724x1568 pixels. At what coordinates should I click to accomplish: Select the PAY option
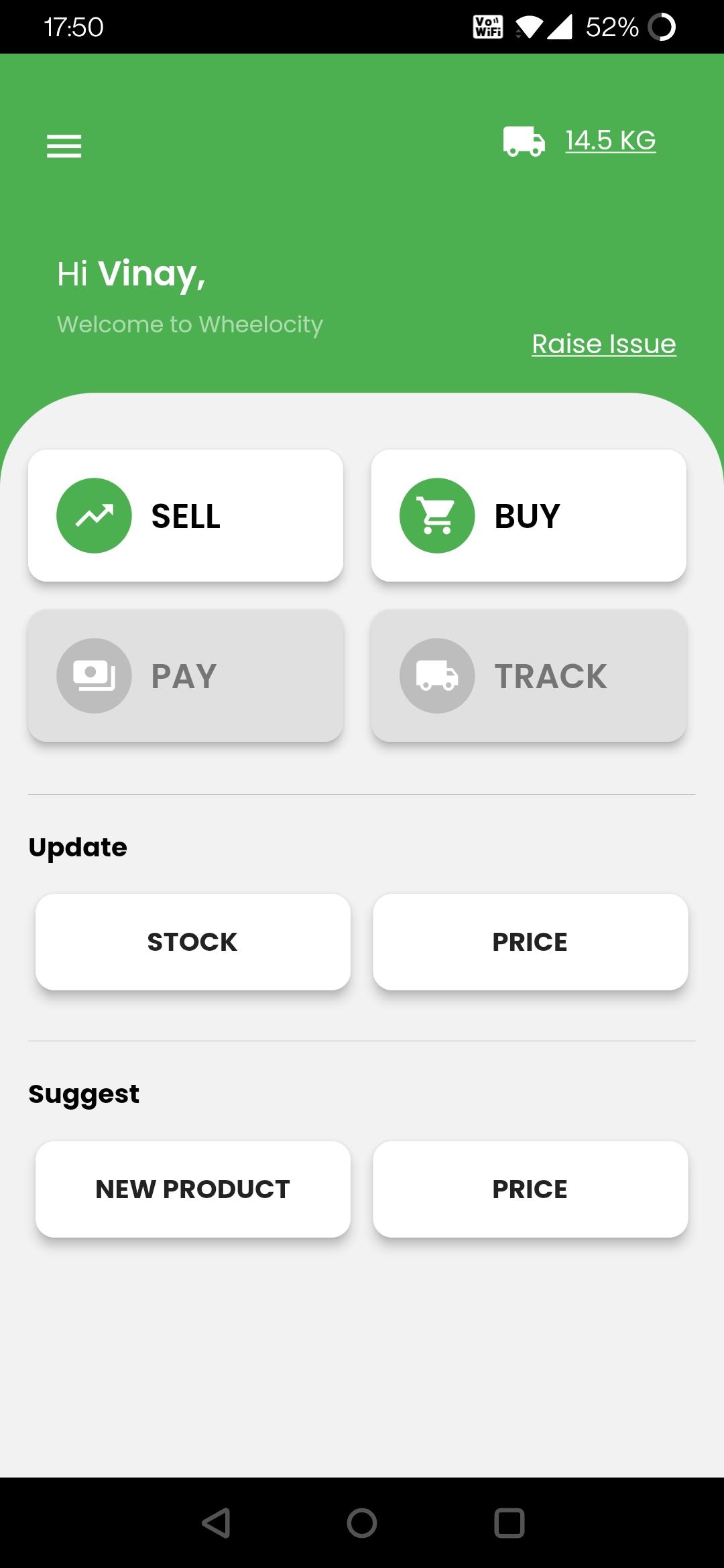pyautogui.click(x=186, y=675)
